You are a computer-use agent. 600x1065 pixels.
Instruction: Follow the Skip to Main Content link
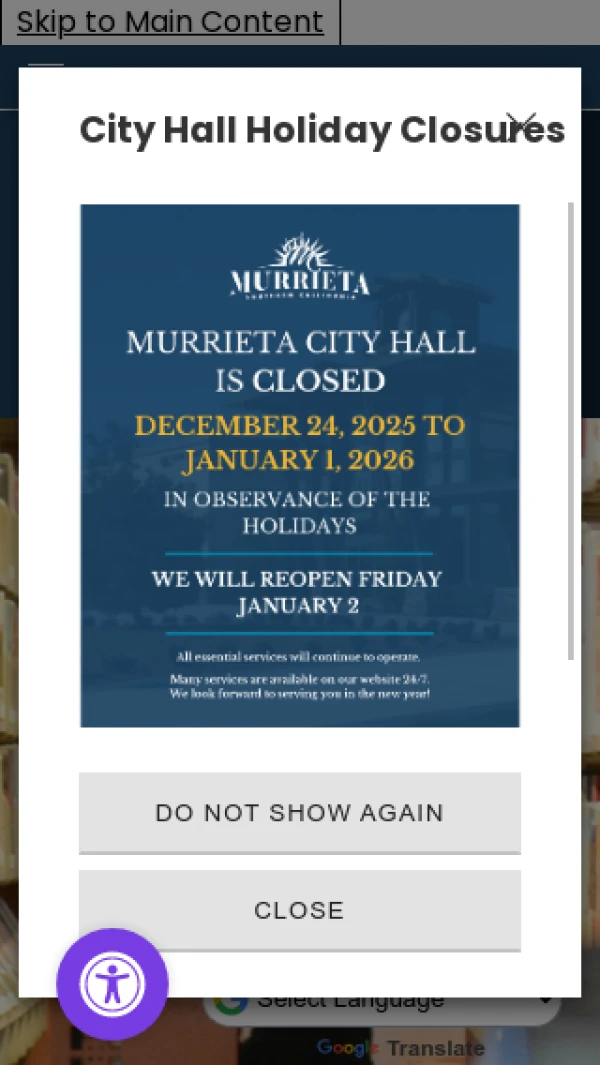pos(170,22)
